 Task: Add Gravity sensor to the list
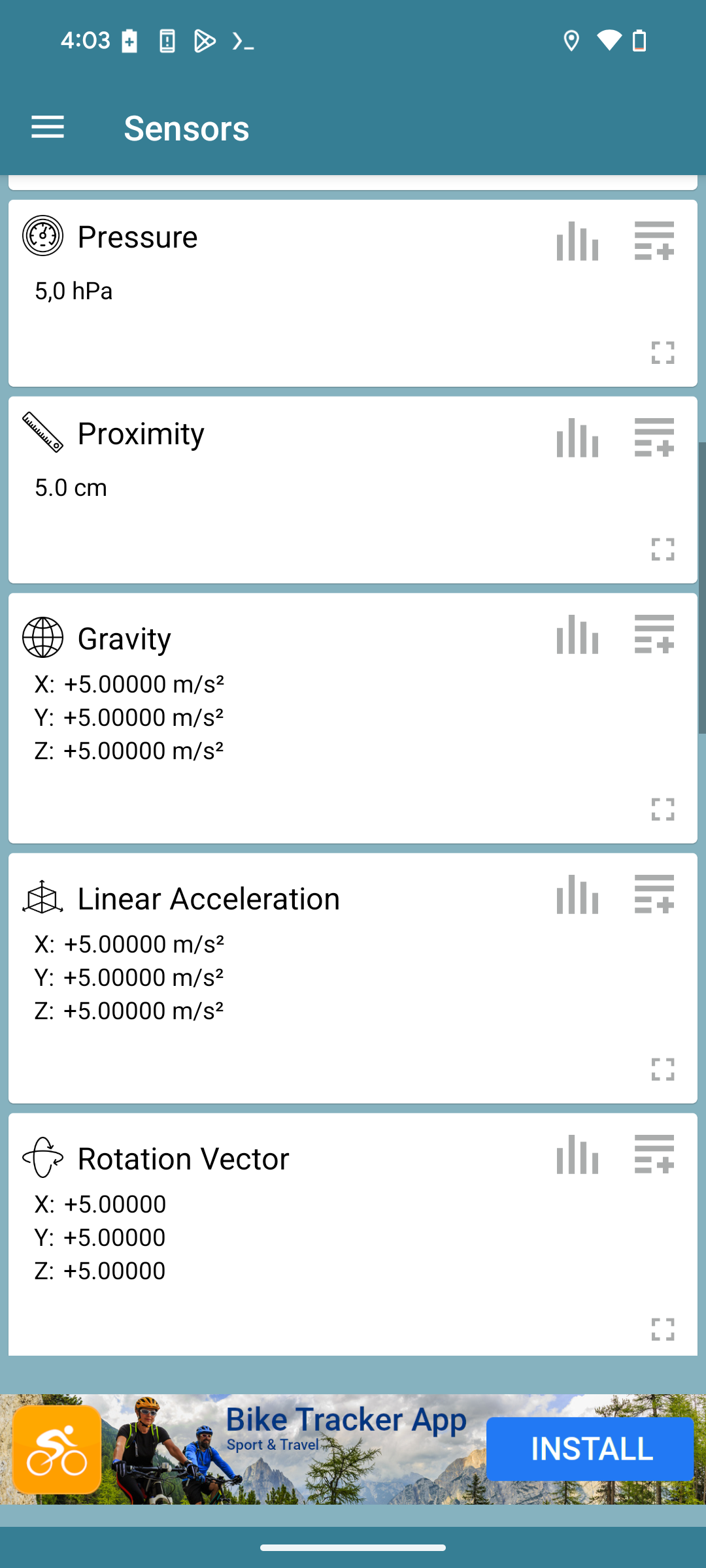point(654,634)
